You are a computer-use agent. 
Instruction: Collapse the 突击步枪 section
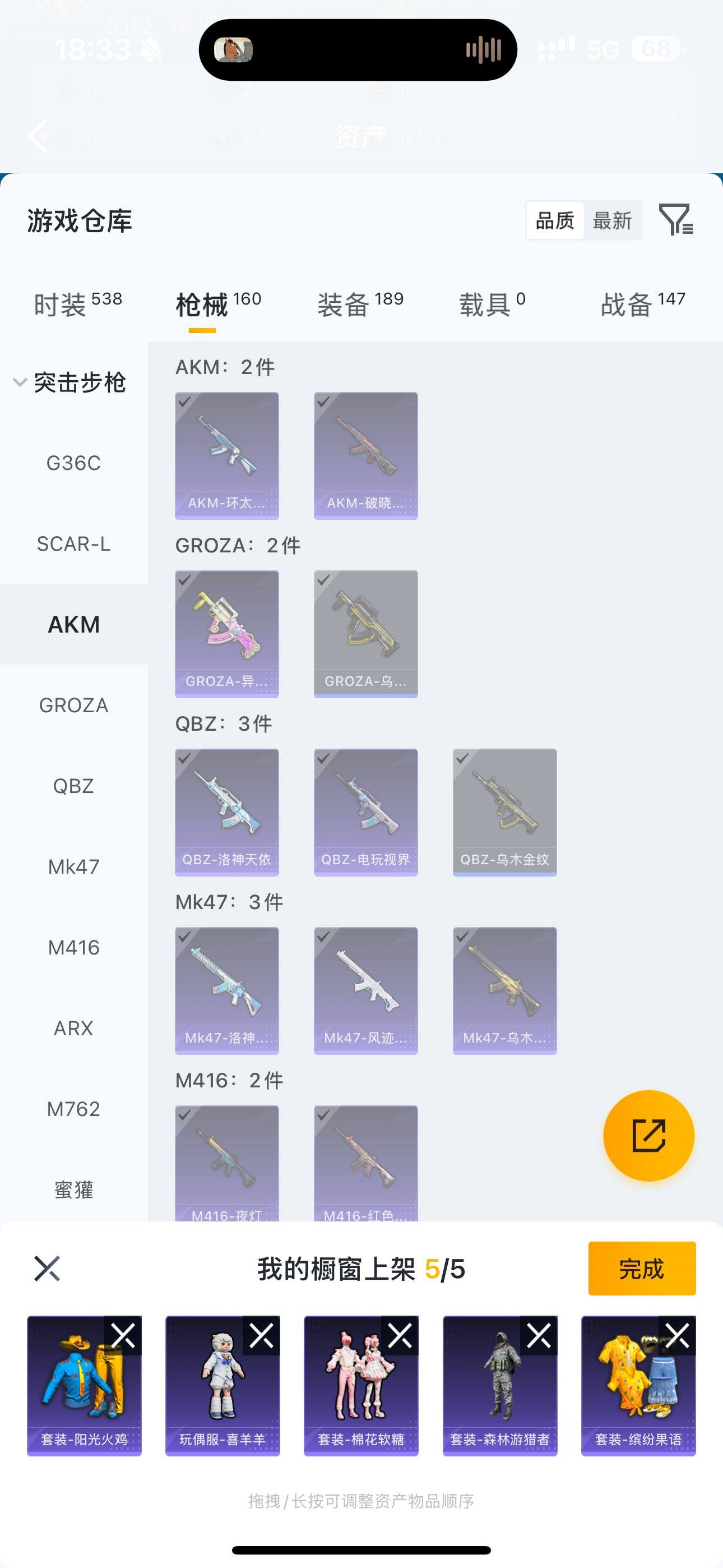20,382
